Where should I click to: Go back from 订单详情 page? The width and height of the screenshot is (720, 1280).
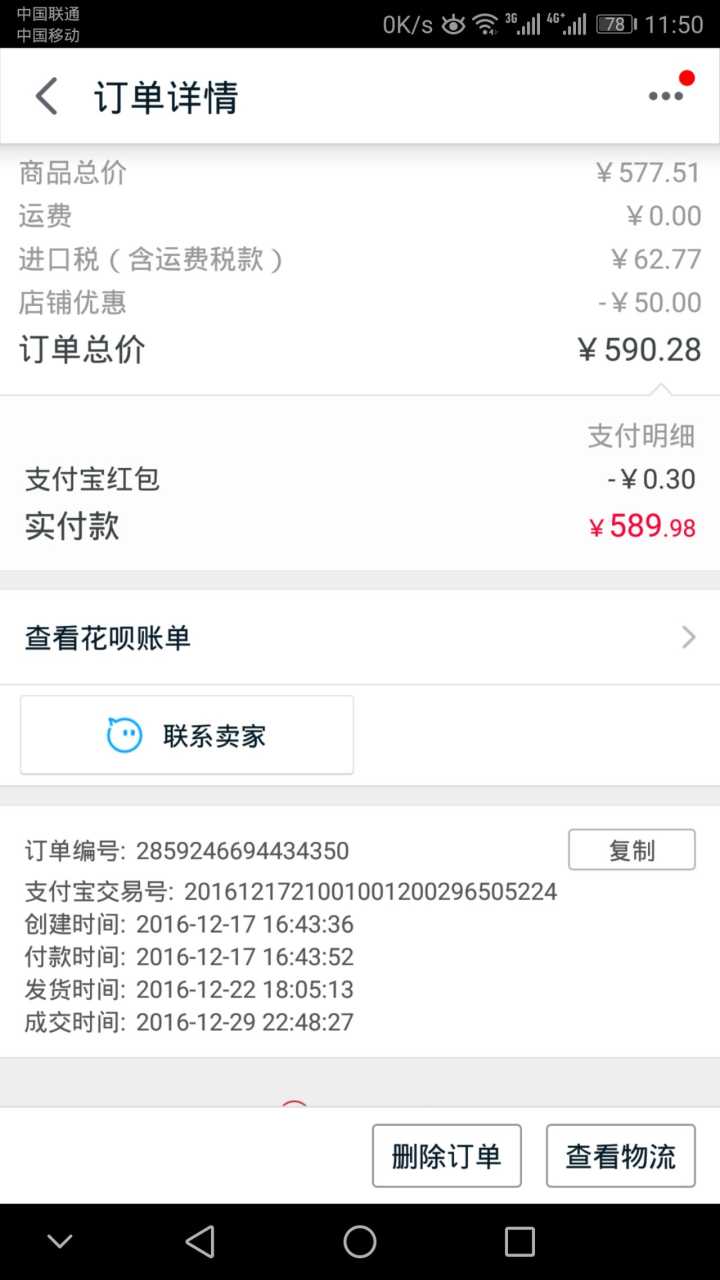pos(47,97)
